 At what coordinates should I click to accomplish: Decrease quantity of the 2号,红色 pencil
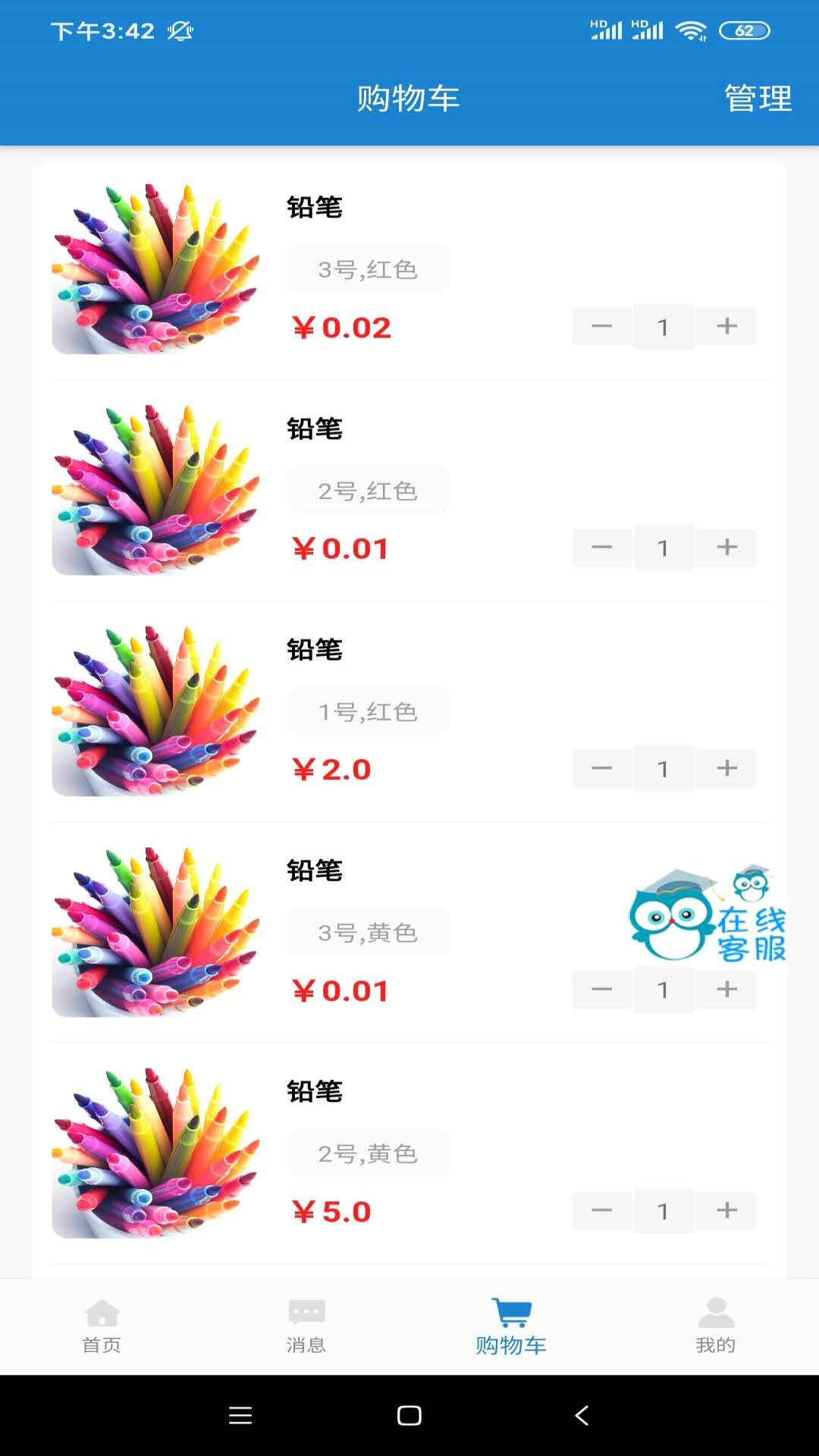pos(601,548)
